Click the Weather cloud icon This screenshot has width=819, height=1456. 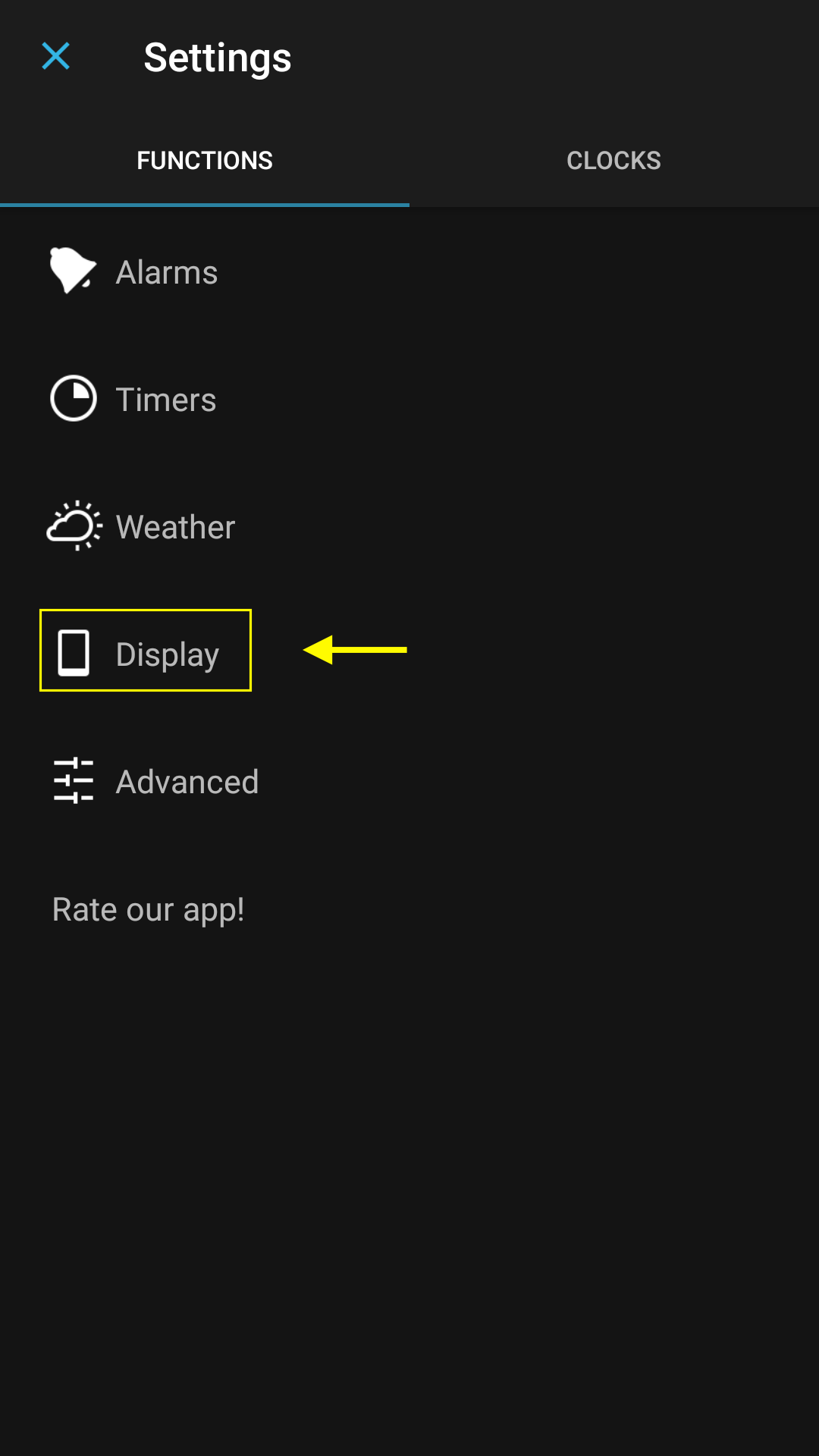pyautogui.click(x=72, y=525)
